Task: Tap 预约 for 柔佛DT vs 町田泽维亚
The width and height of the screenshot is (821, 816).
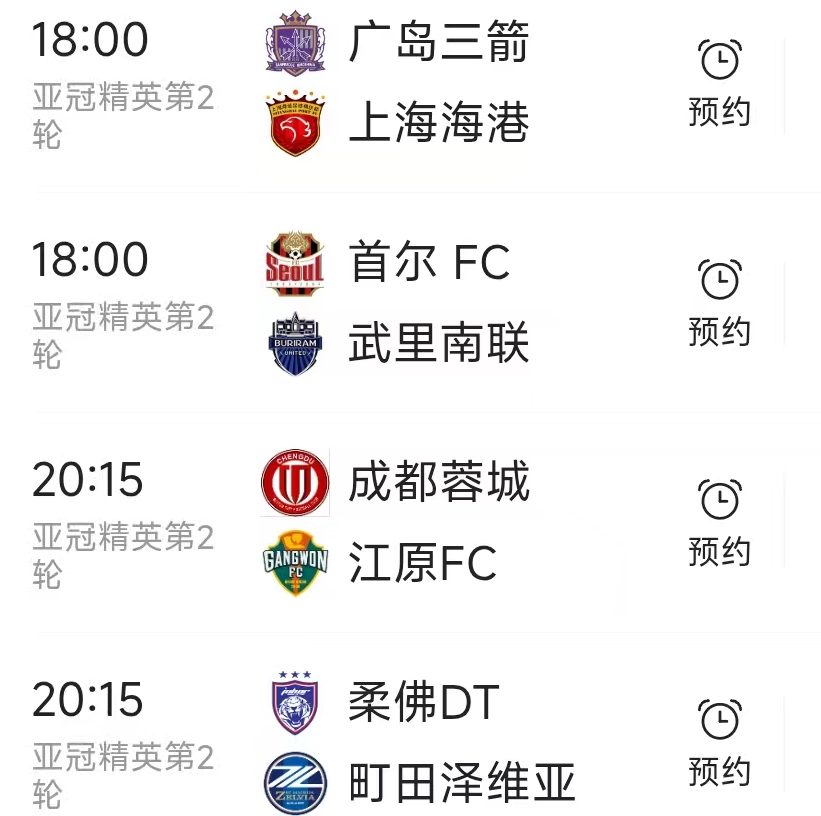Action: point(720,743)
